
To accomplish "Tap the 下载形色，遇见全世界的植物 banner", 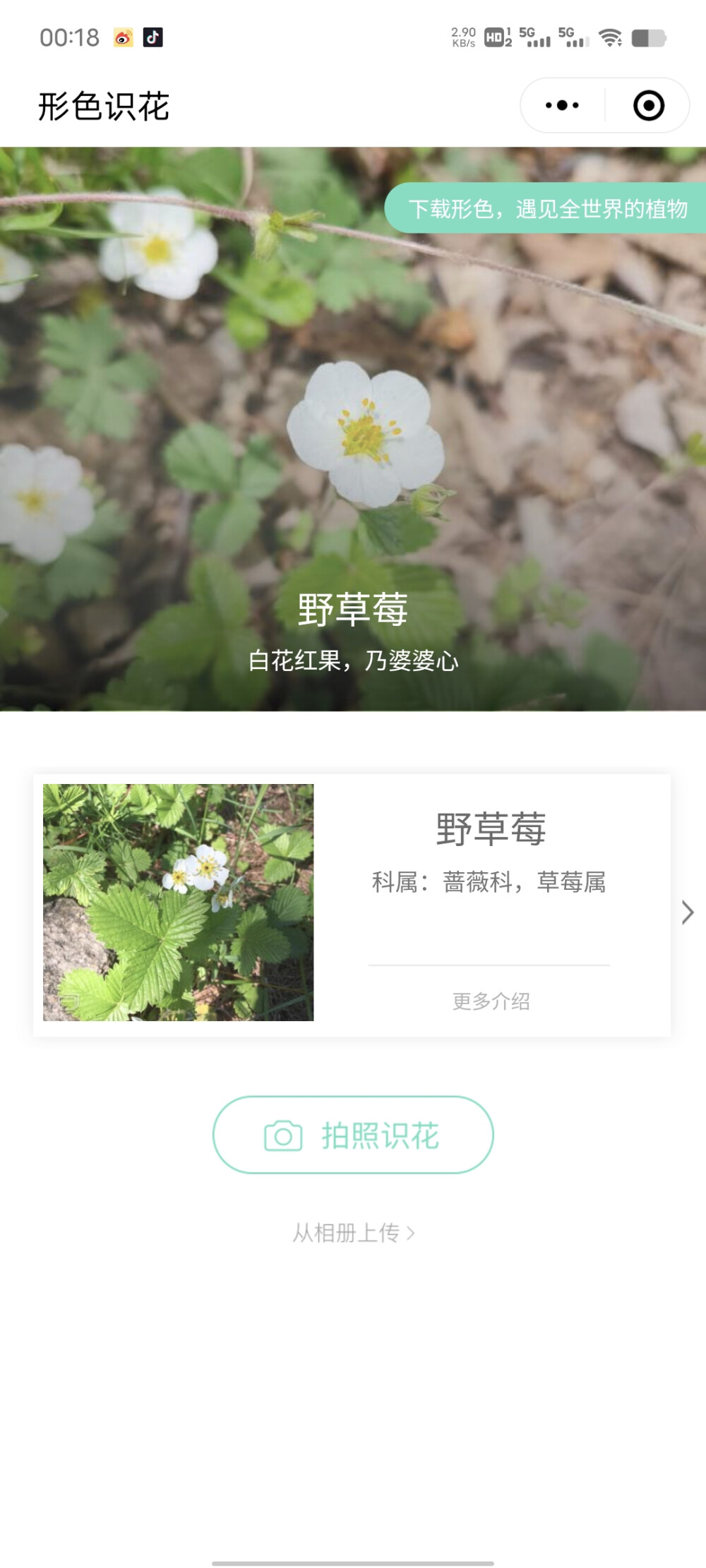I will click(552, 207).
